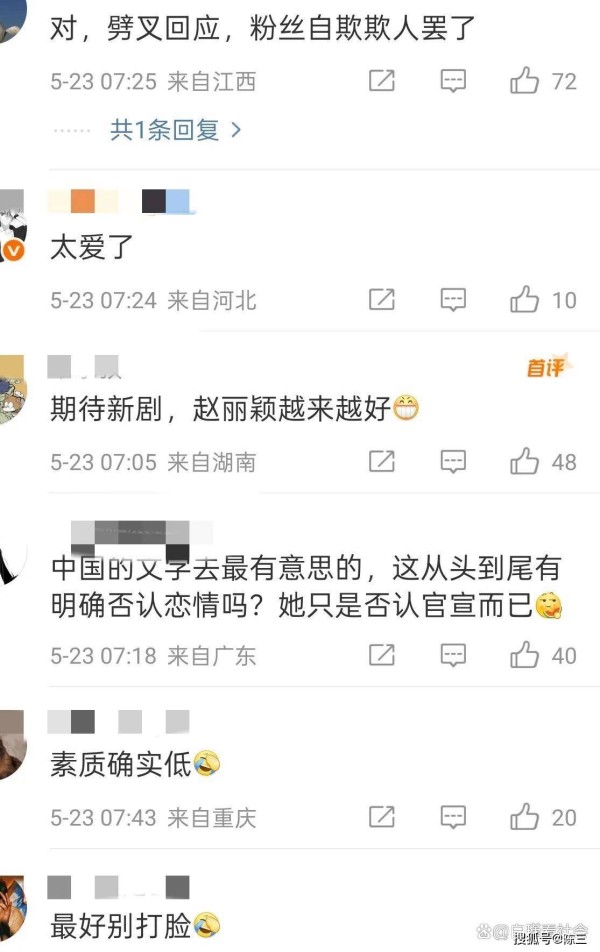Reply to the 劈叉回应 comment
Screen dimensions: 600x952
[454, 81]
